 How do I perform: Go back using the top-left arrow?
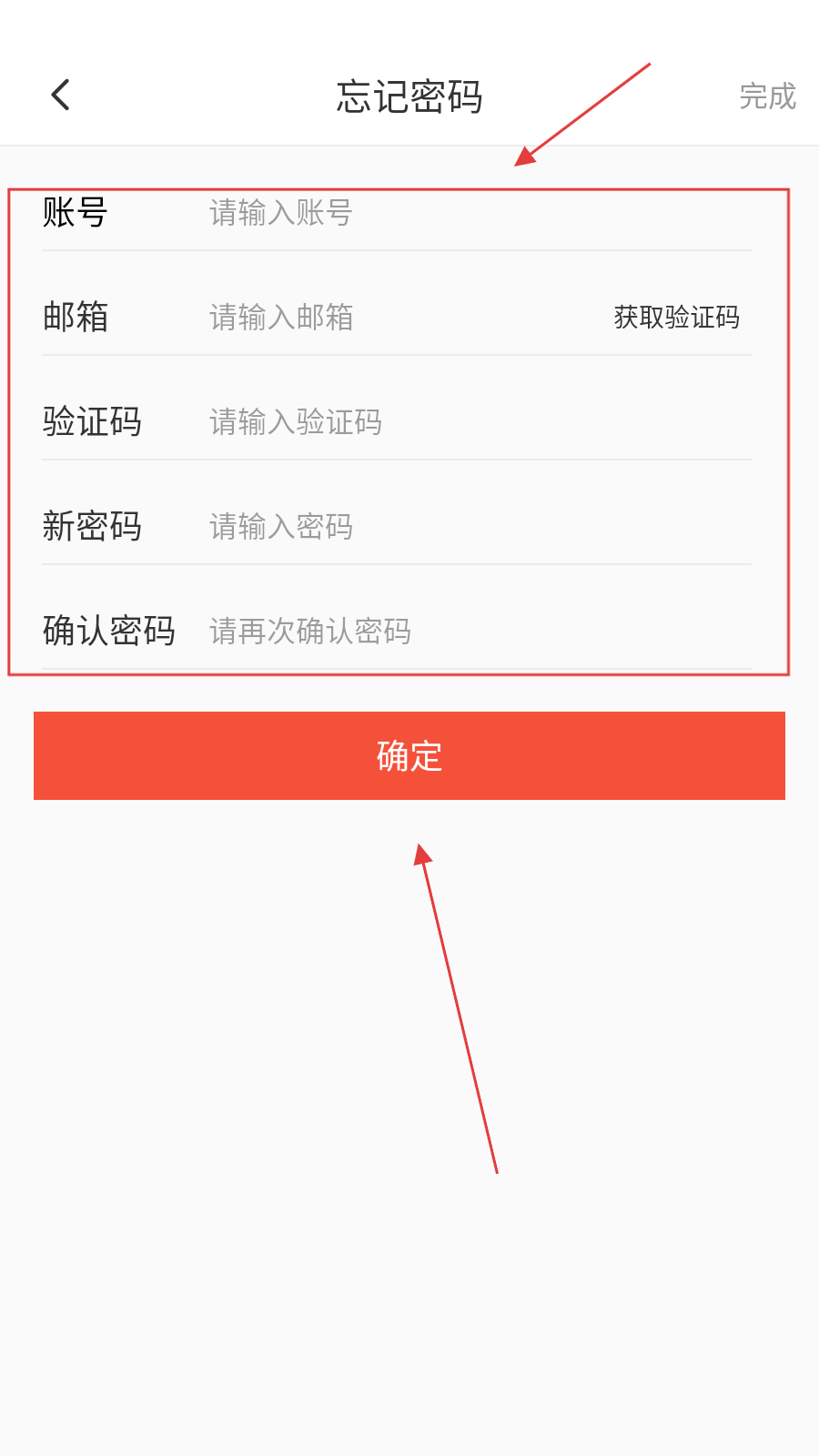[x=61, y=95]
